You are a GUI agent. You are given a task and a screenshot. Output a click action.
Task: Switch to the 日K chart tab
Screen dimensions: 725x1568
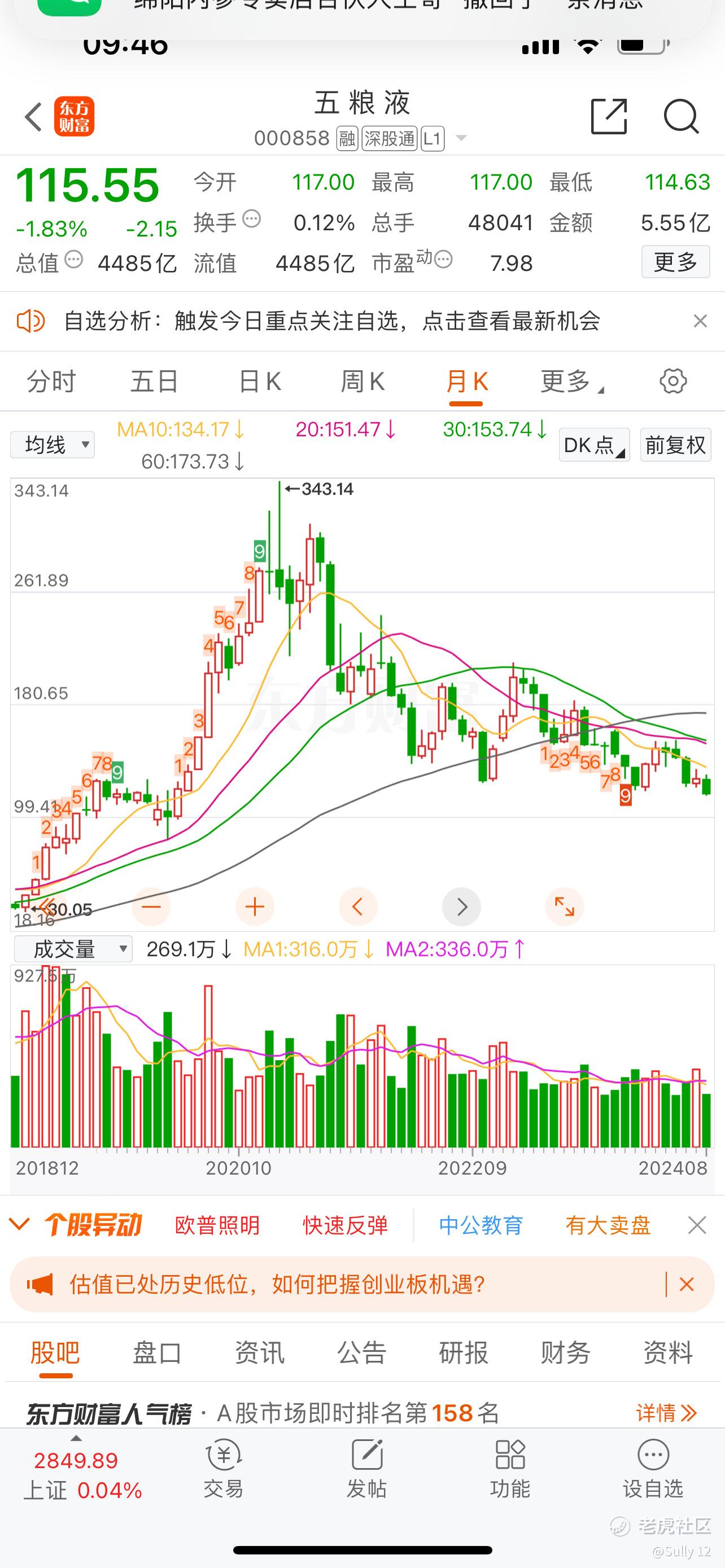260,382
